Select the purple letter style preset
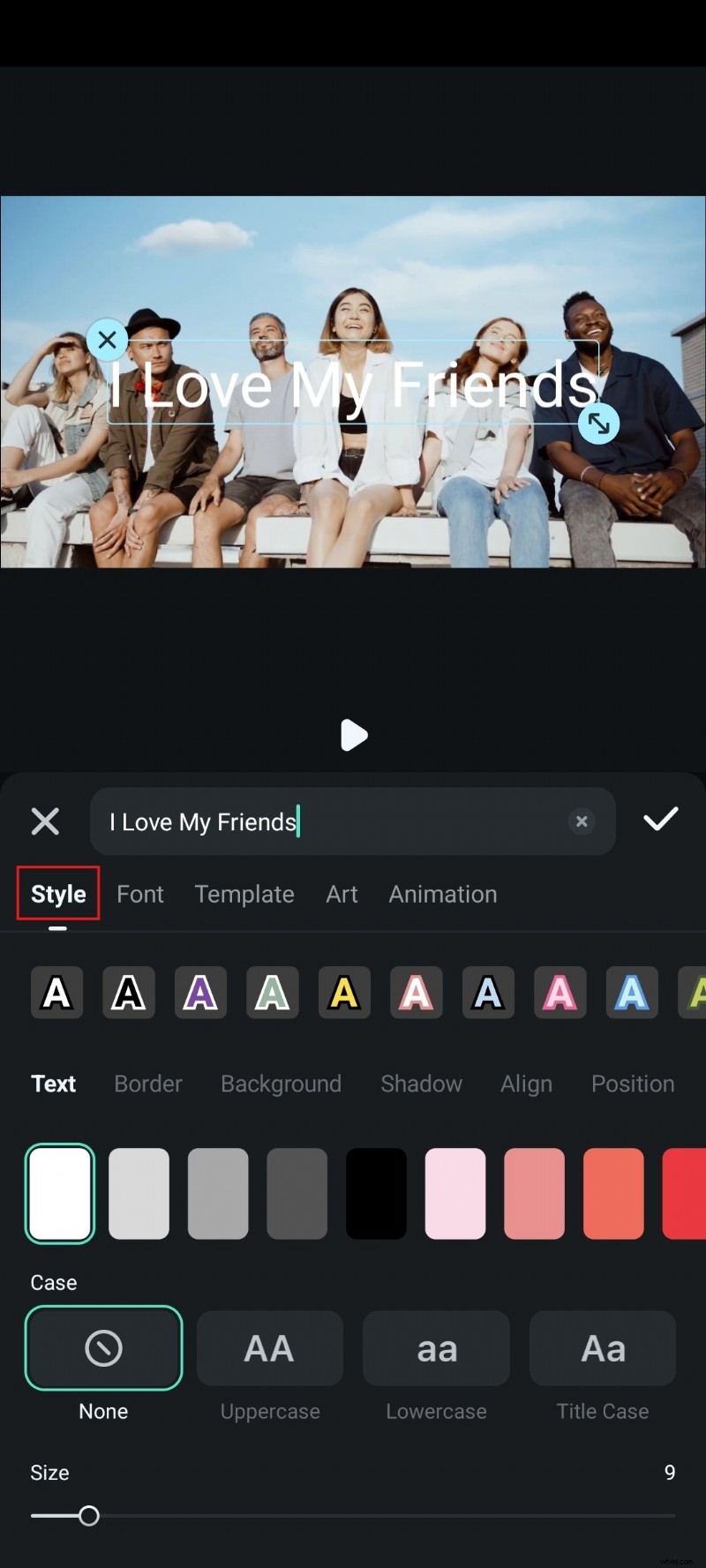 (x=200, y=992)
